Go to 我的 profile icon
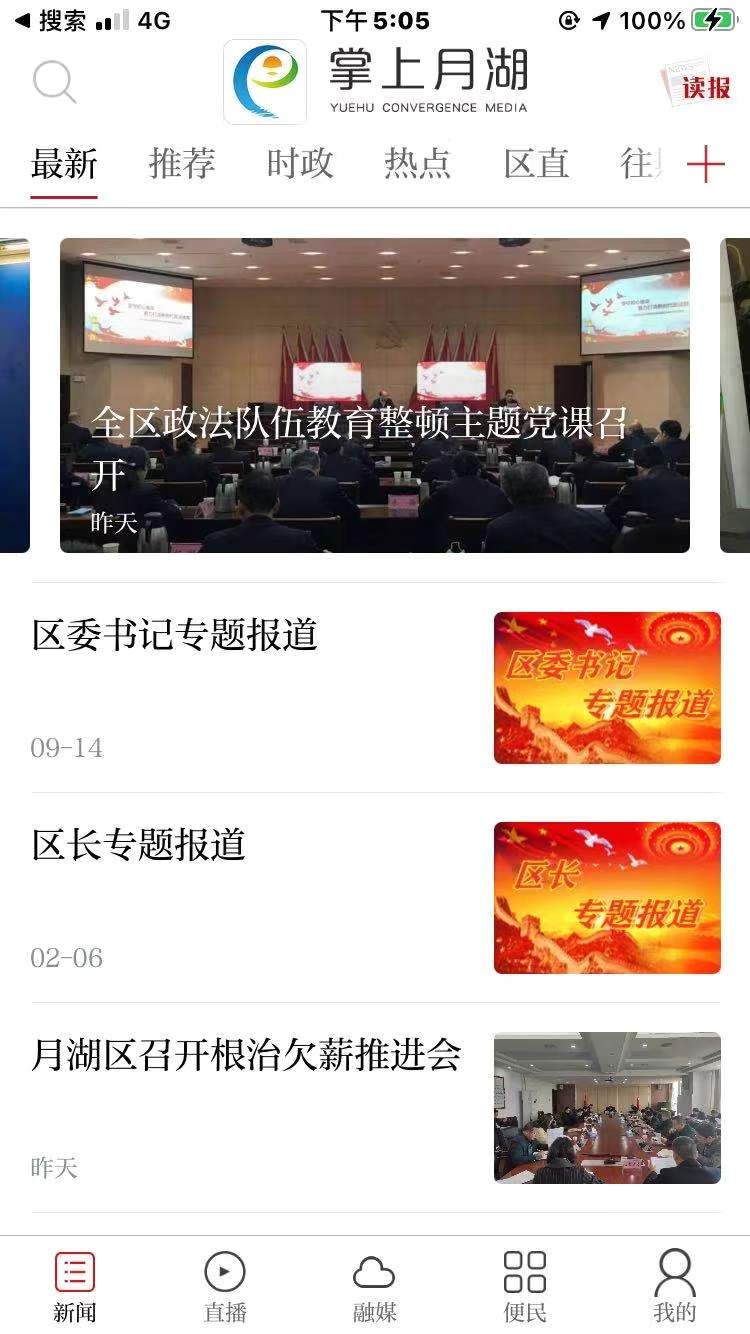750x1334 pixels. pyautogui.click(x=676, y=1285)
